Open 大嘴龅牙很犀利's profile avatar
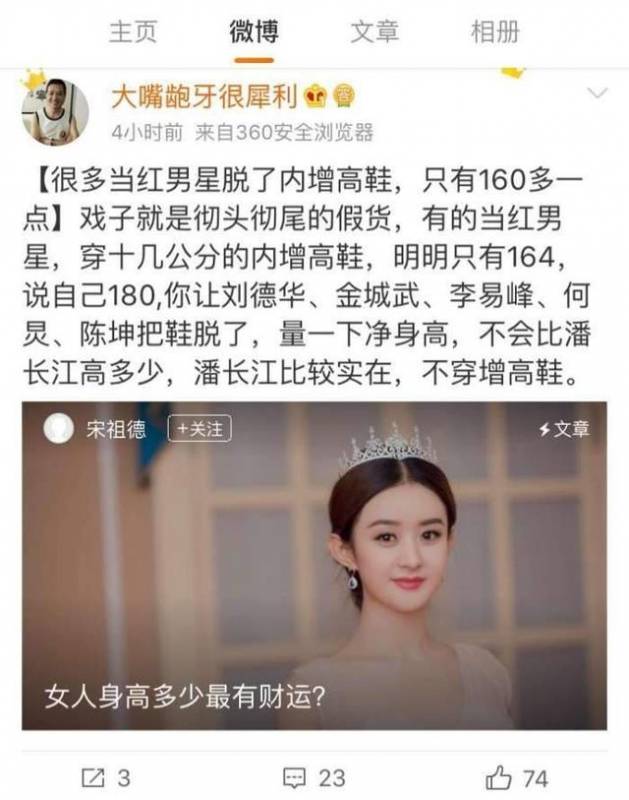The height and width of the screenshot is (800, 629). pos(55,112)
